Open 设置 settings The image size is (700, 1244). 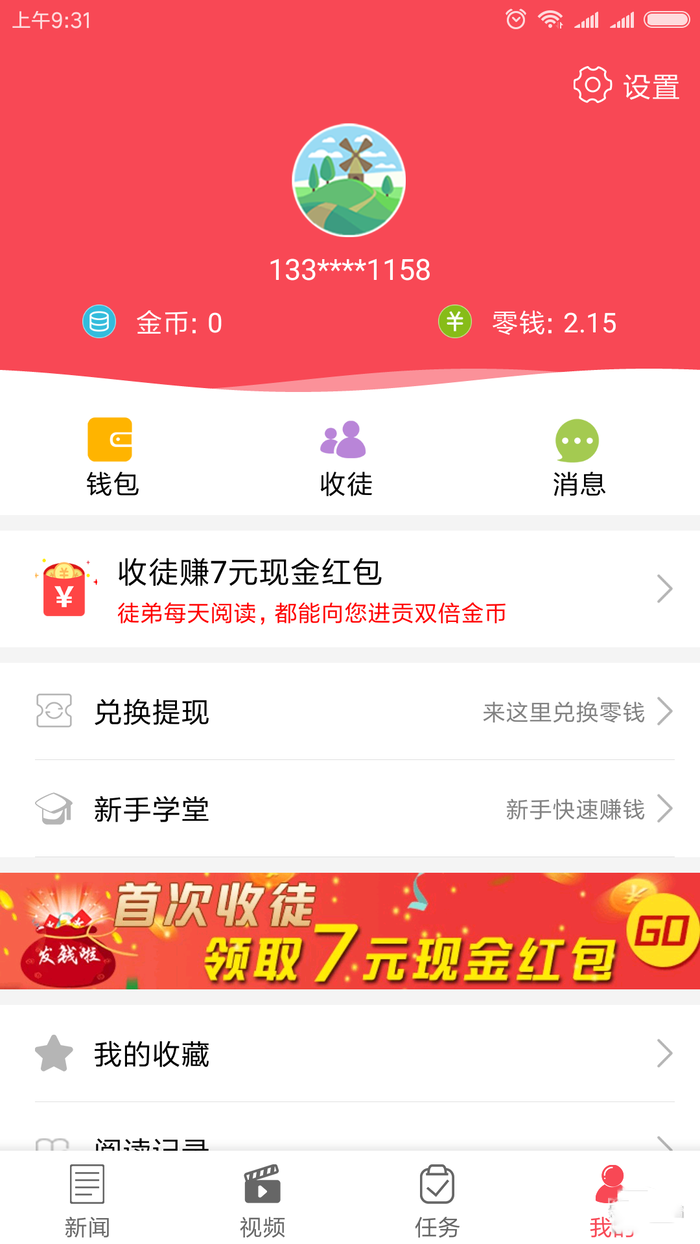coord(628,86)
